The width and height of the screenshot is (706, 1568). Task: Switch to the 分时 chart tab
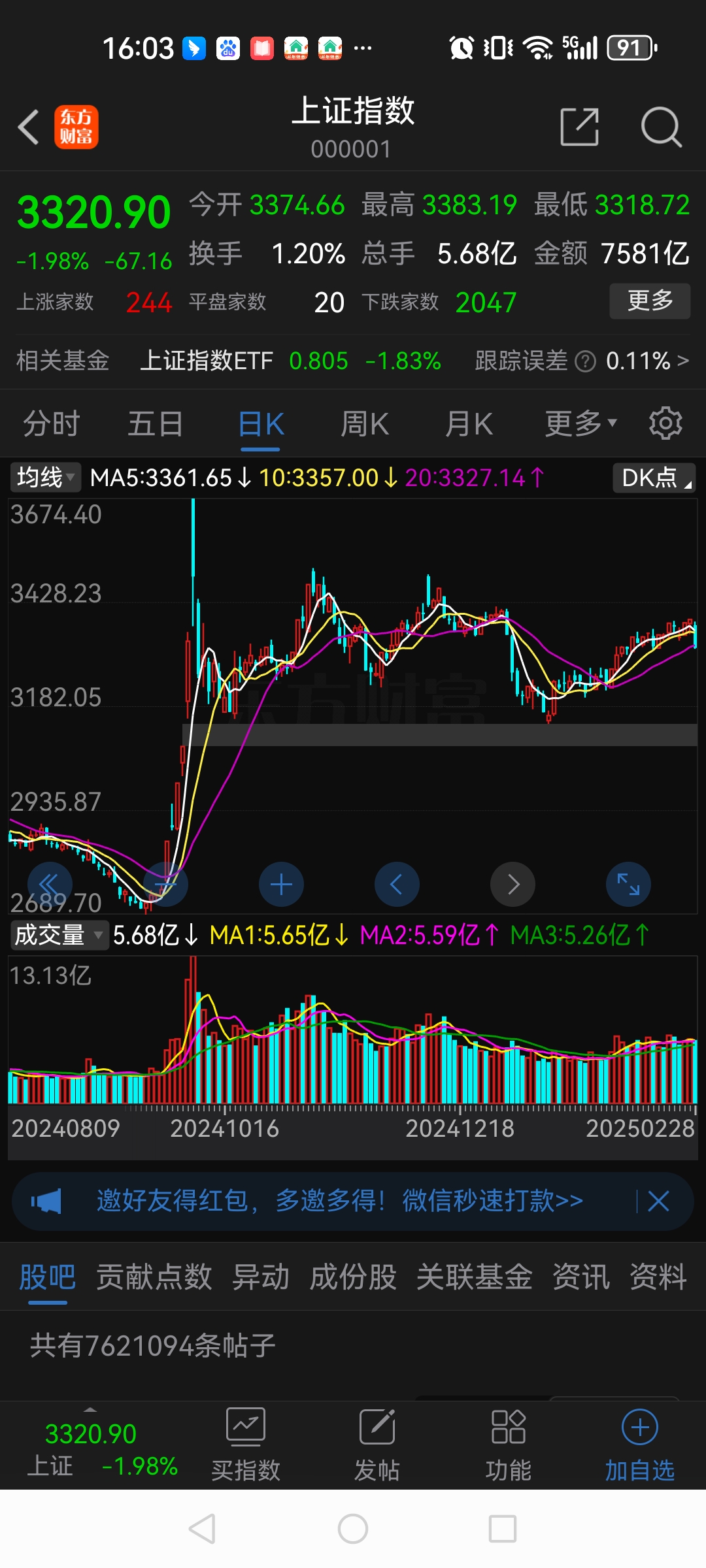click(52, 424)
